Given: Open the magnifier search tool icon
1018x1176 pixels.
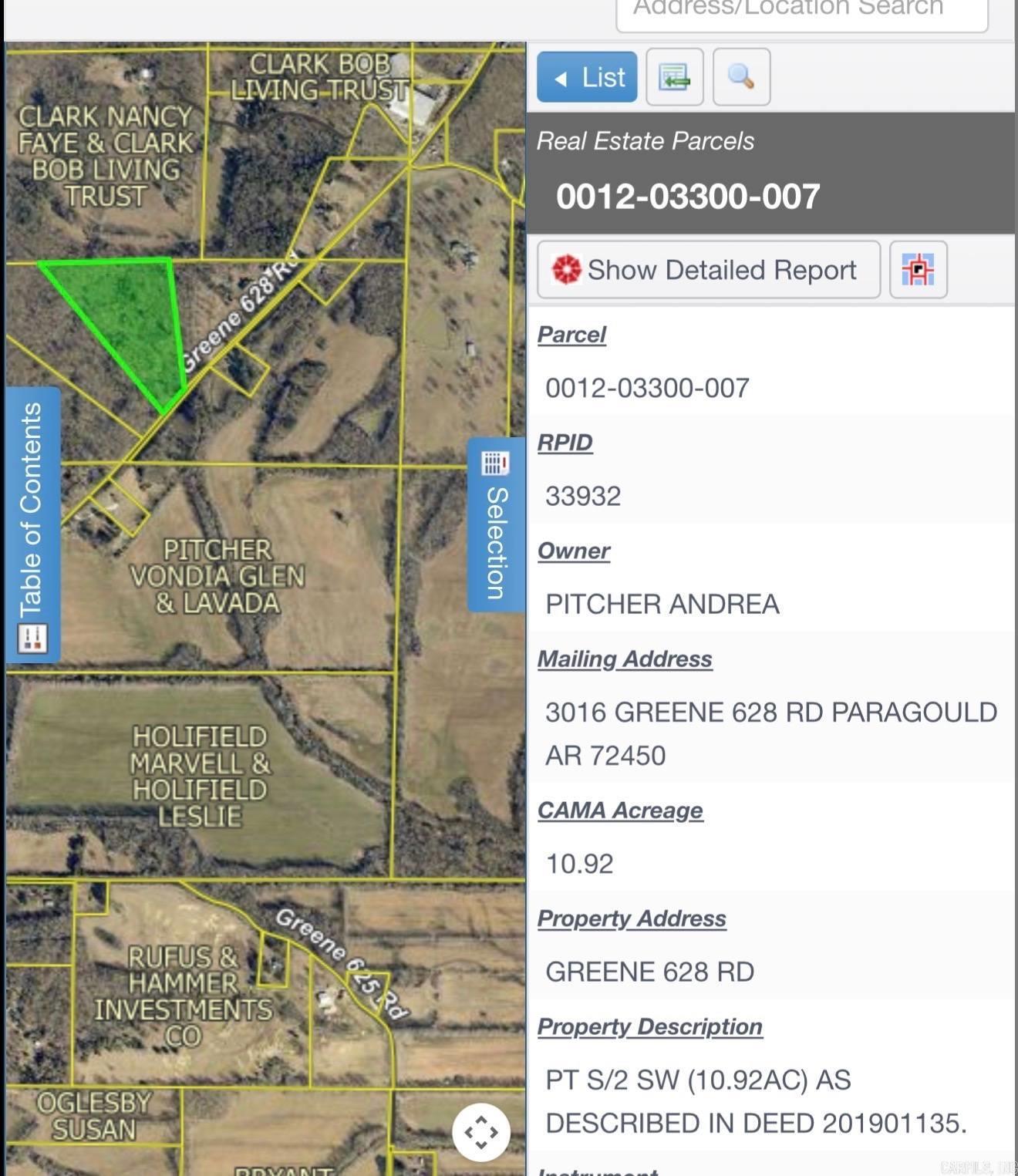Looking at the screenshot, I should pos(741,76).
